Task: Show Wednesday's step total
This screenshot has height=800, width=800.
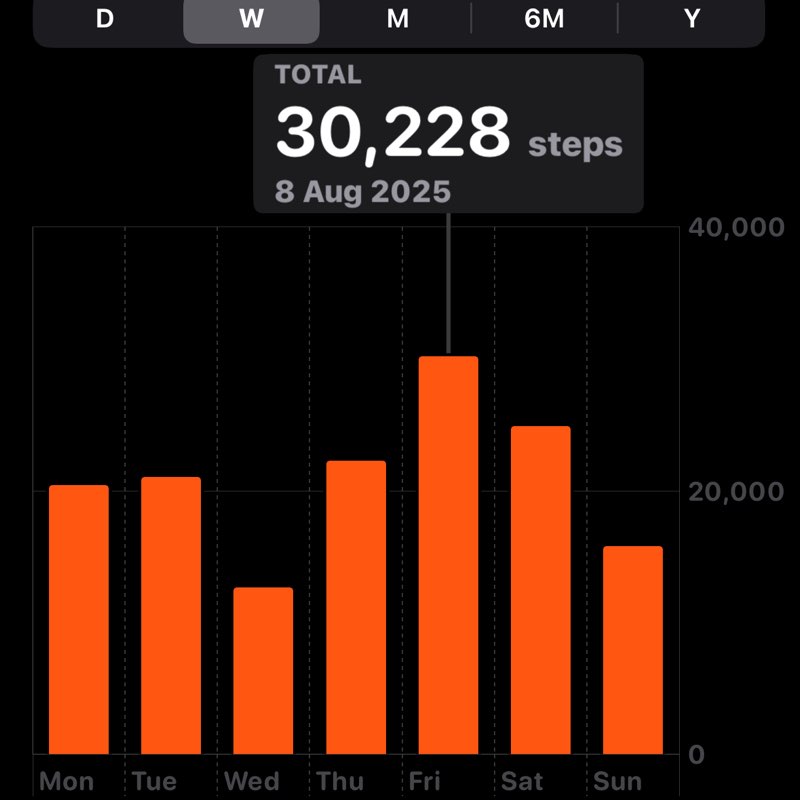Action: pos(263,671)
